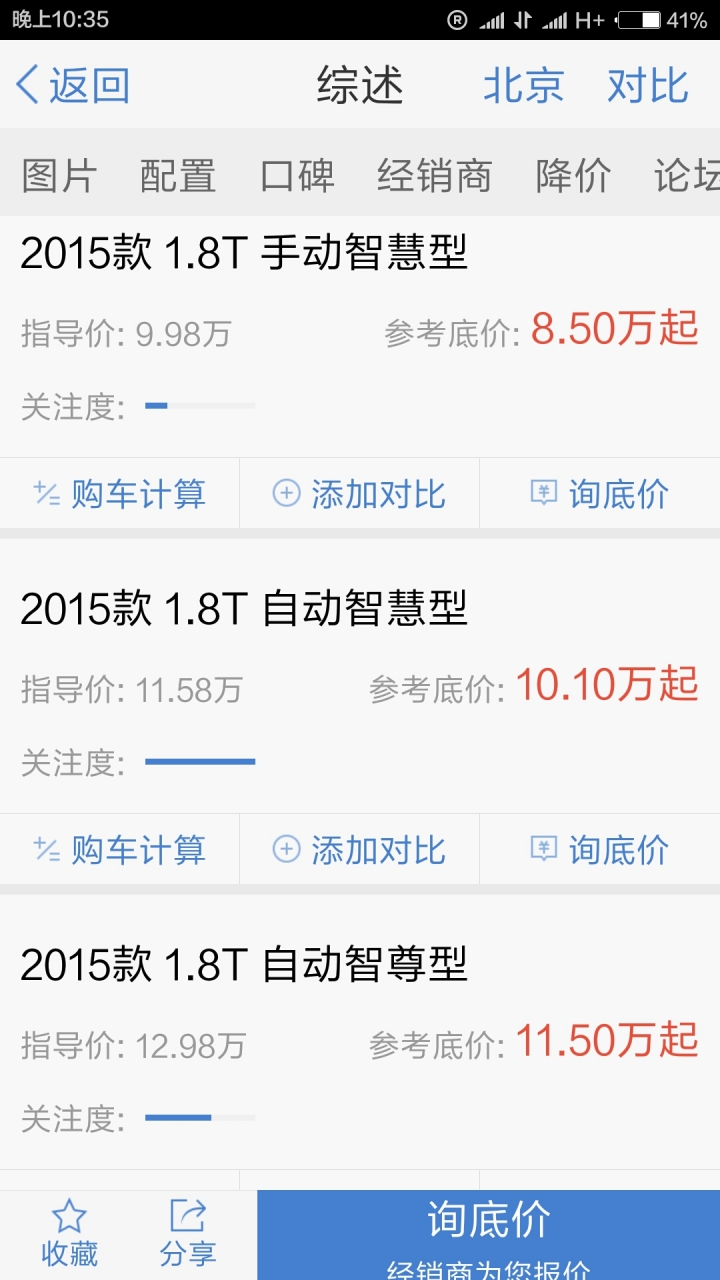
Task: Open 购车计算 for 自动智慧型
Action: tap(120, 850)
